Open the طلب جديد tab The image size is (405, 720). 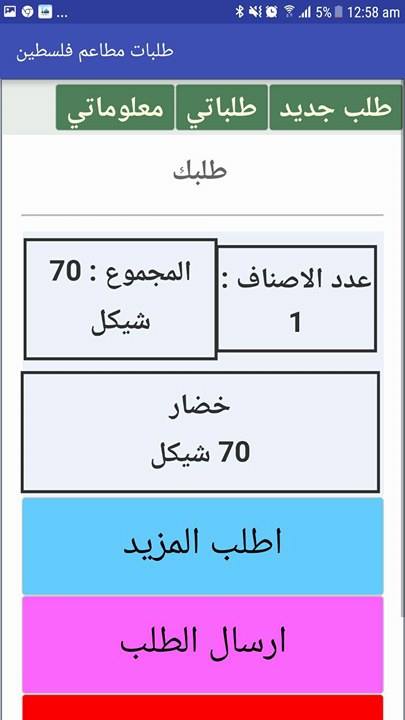tap(336, 107)
